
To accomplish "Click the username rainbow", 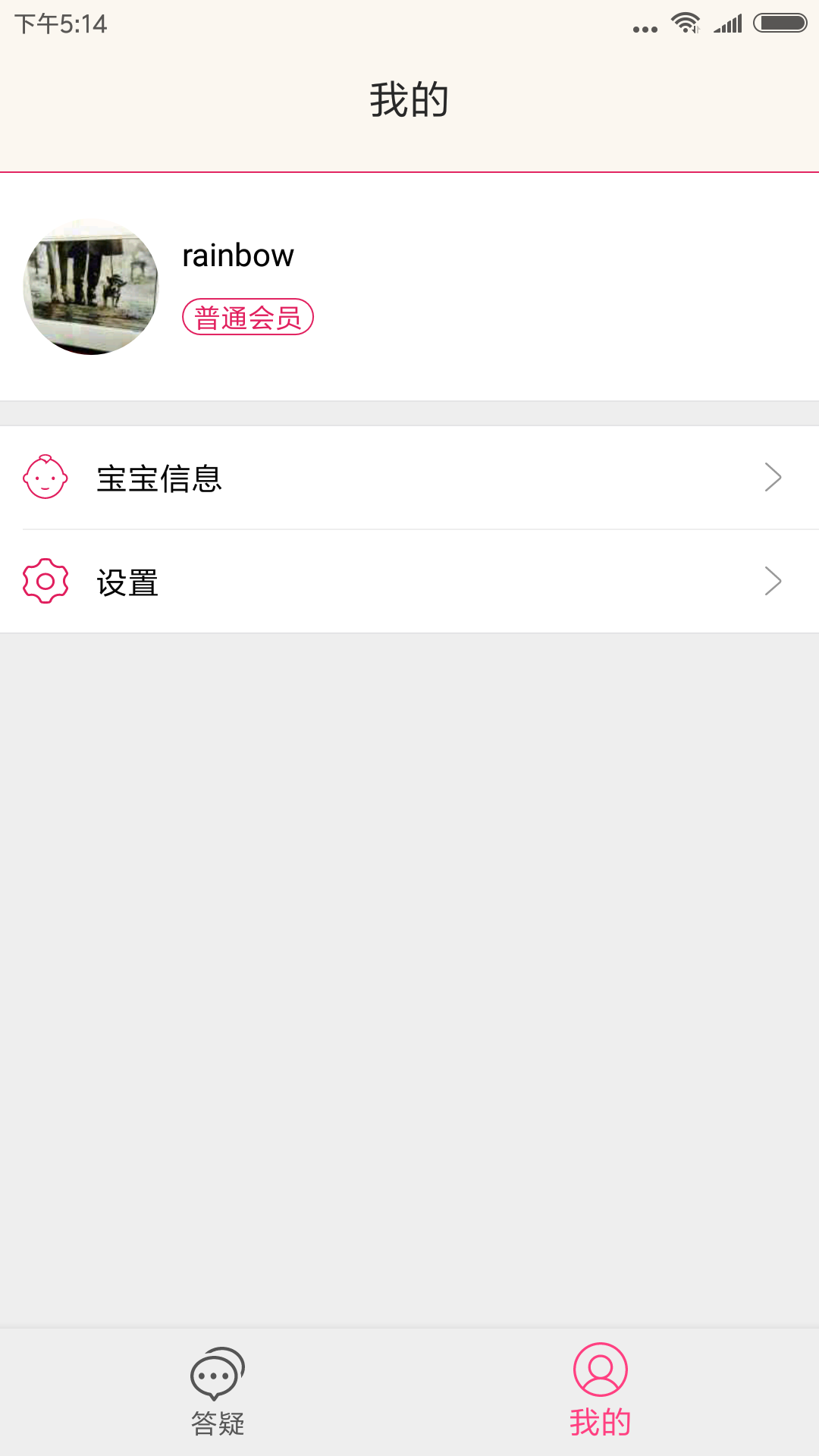I will (x=237, y=255).
